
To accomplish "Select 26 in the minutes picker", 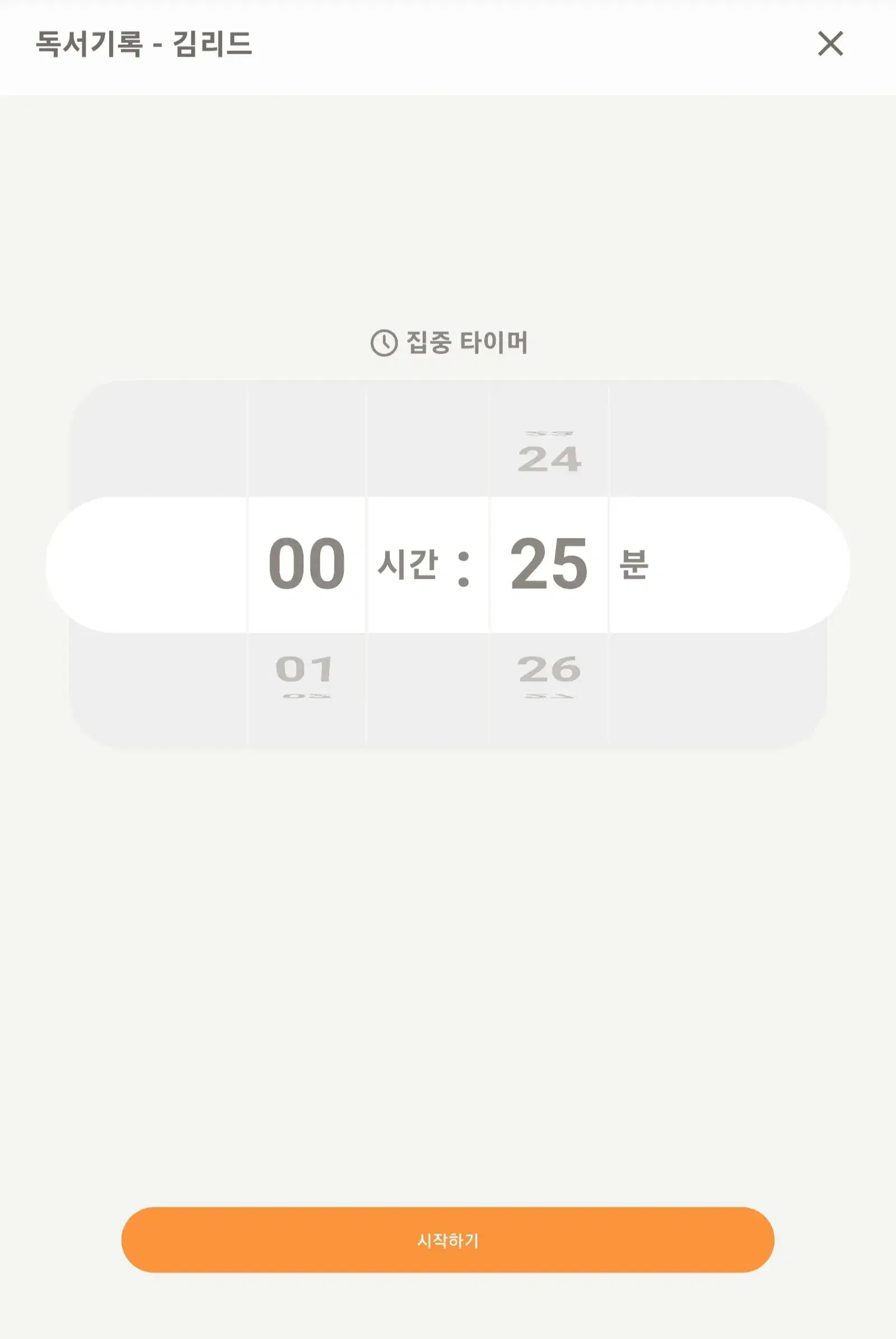I will (x=549, y=668).
